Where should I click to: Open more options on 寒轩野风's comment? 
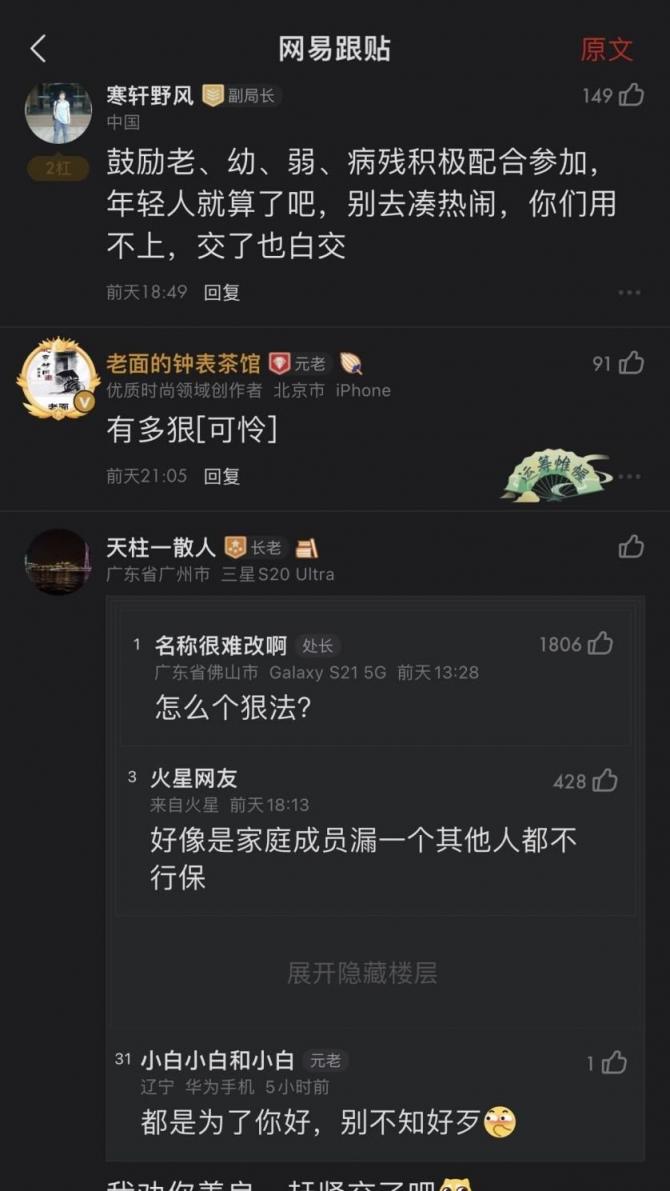(x=629, y=293)
